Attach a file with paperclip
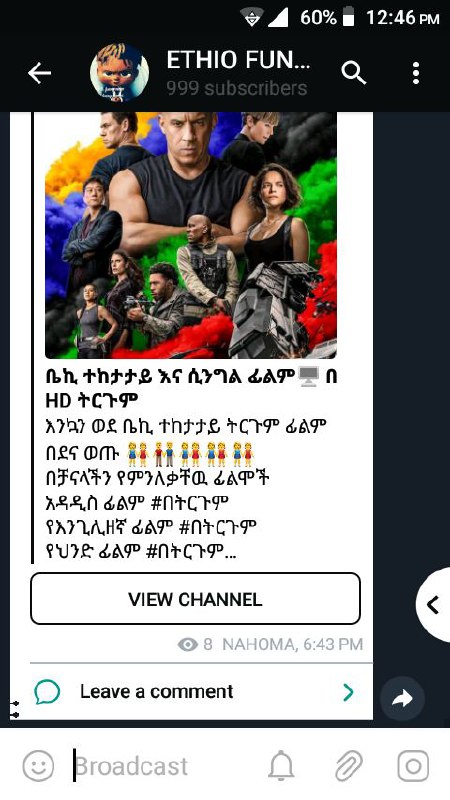The height and width of the screenshot is (800, 450). 349,766
